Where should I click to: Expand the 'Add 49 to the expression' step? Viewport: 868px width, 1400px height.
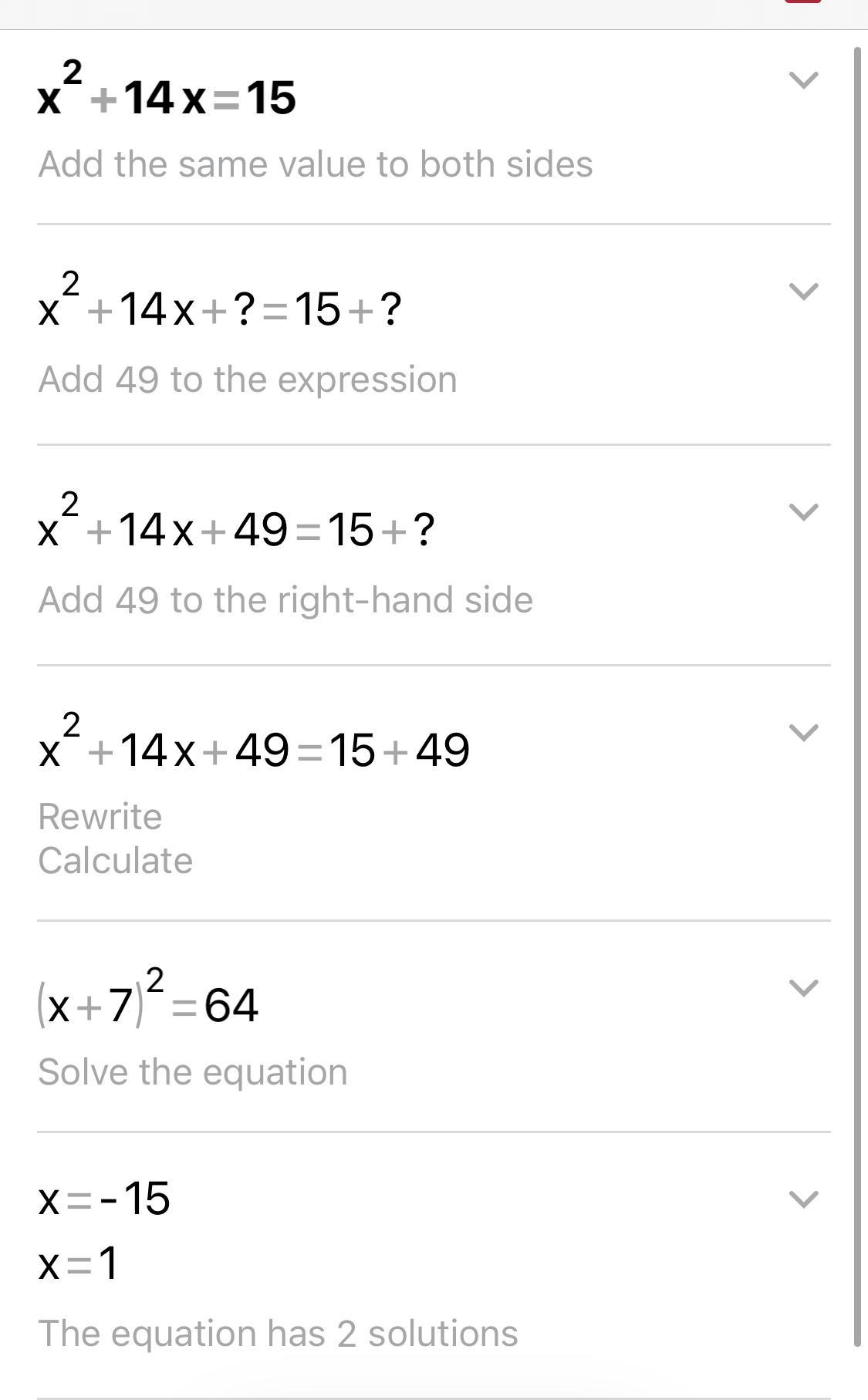tap(803, 292)
